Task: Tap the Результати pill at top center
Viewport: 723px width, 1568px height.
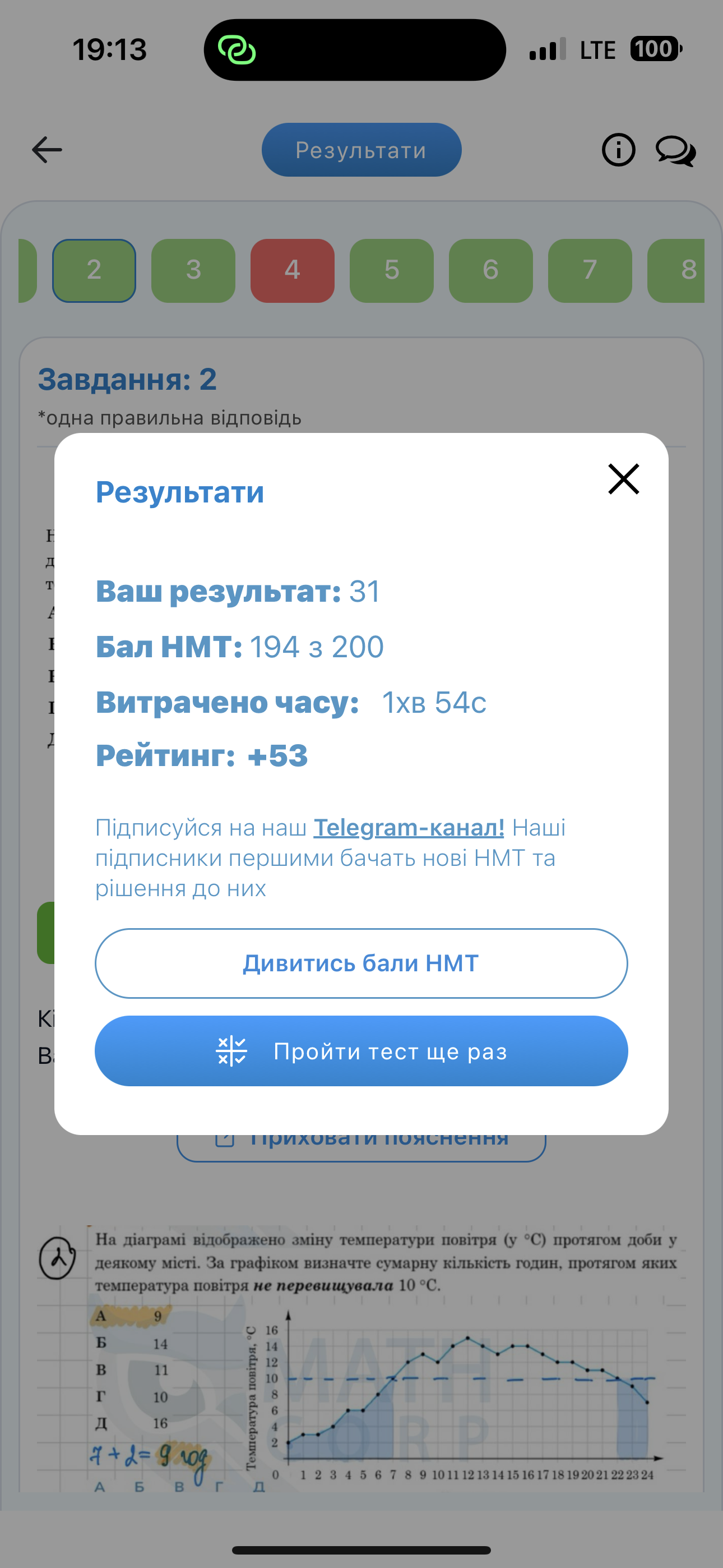Action: 361,150
